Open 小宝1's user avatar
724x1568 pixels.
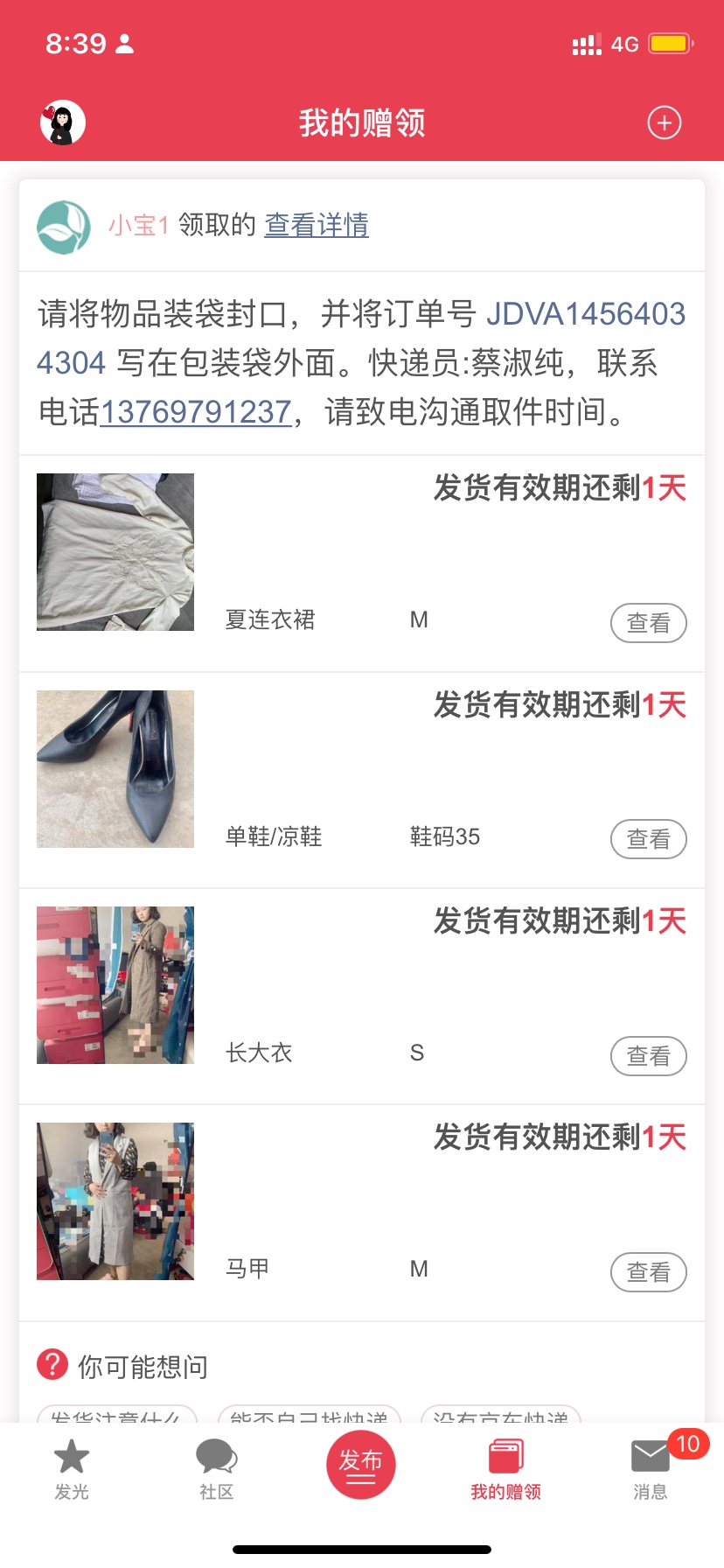[64, 227]
